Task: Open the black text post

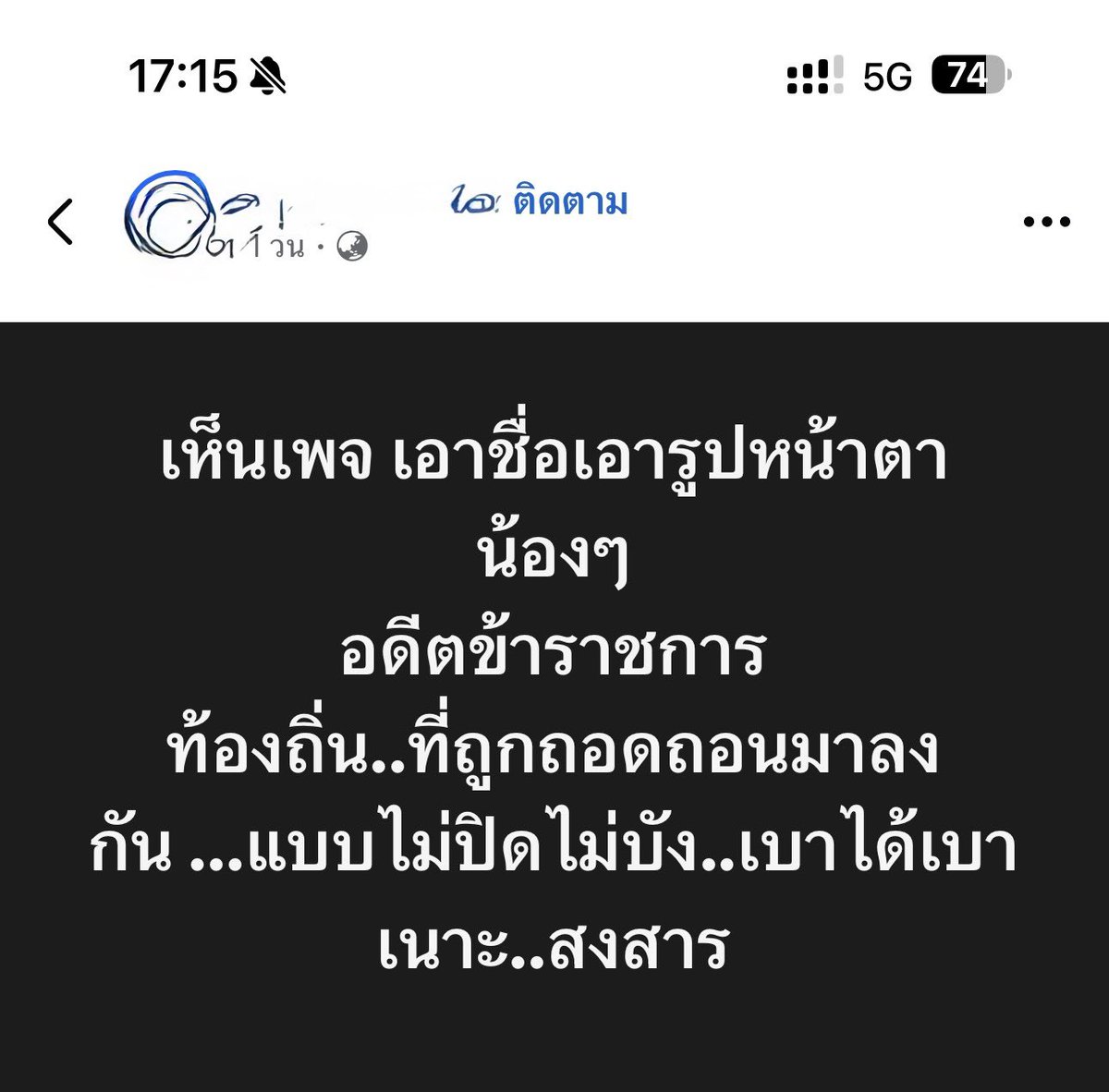Action: 554,707
